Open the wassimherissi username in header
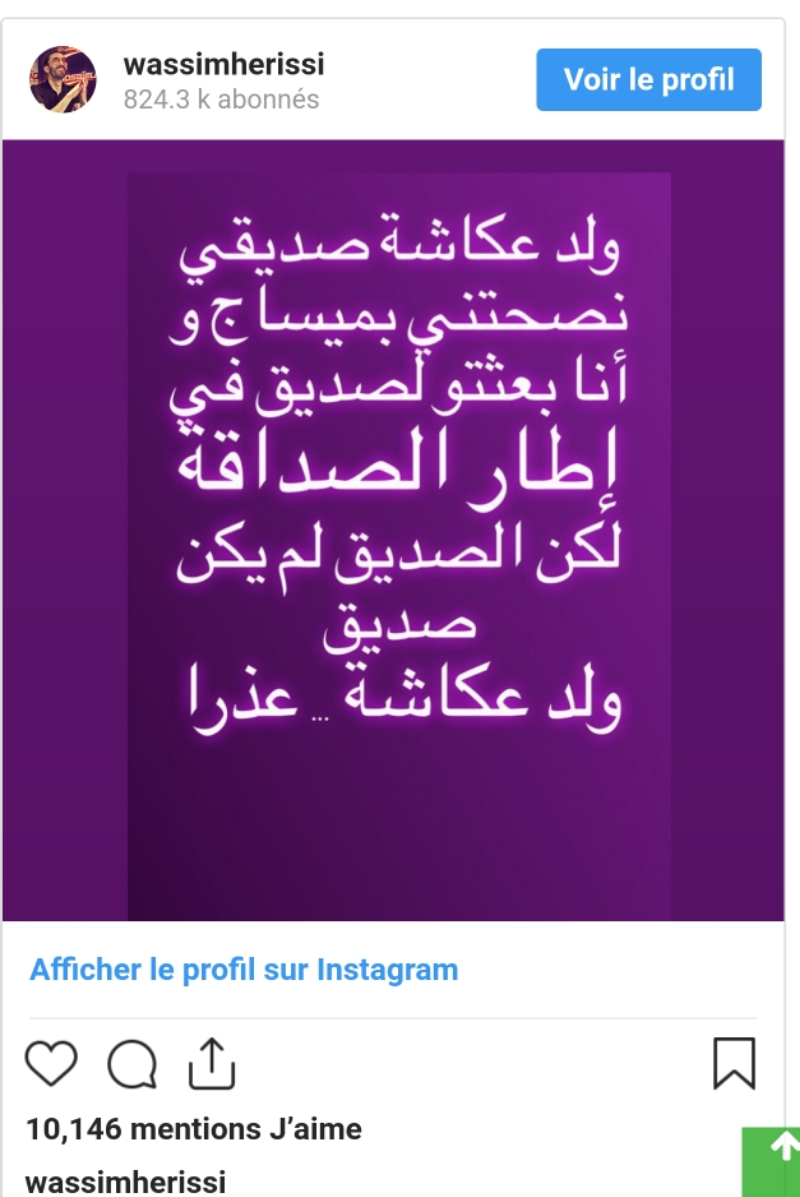The width and height of the screenshot is (800, 1197). point(224,65)
